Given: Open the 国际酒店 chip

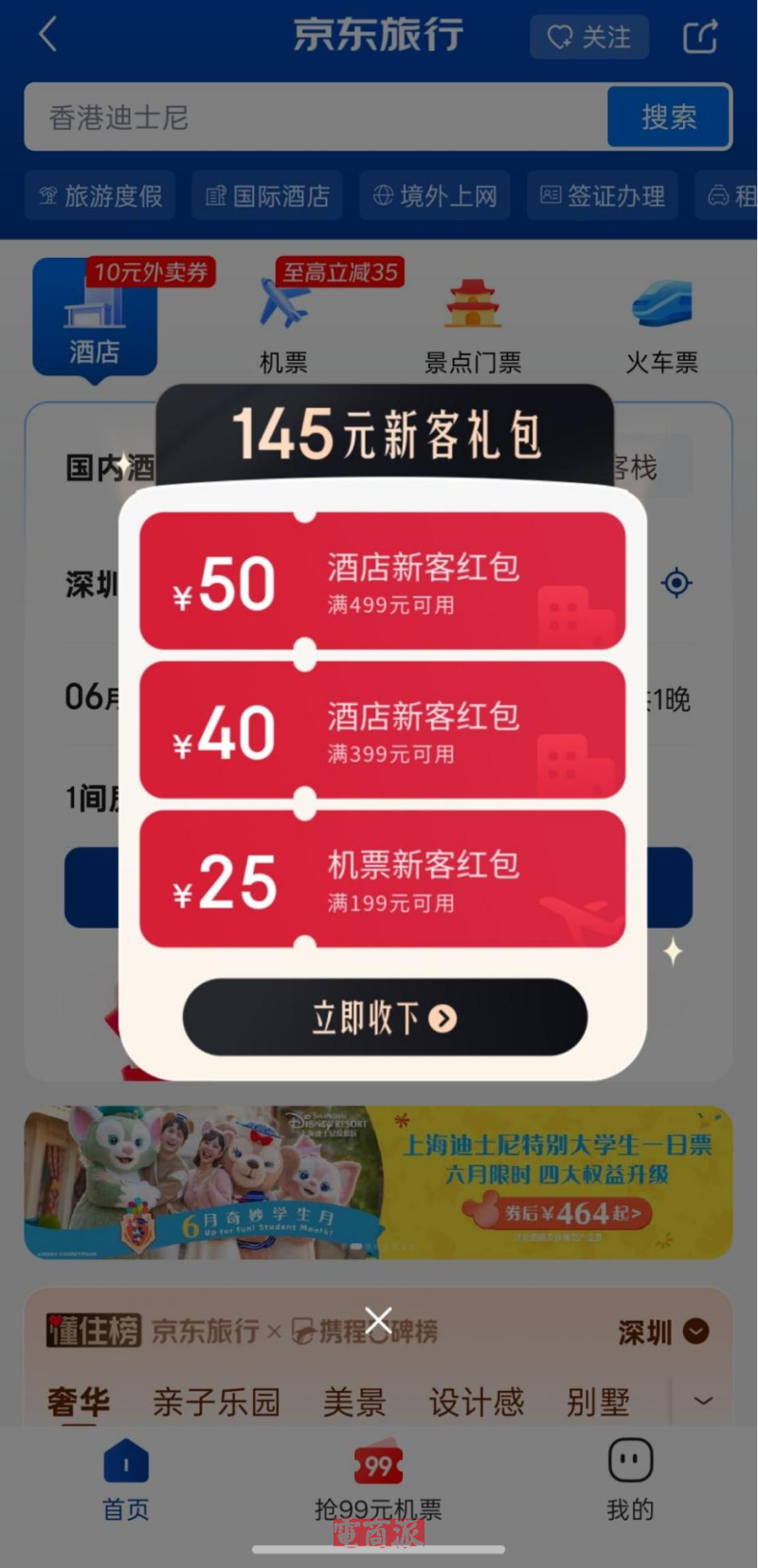Looking at the screenshot, I should pos(267,196).
